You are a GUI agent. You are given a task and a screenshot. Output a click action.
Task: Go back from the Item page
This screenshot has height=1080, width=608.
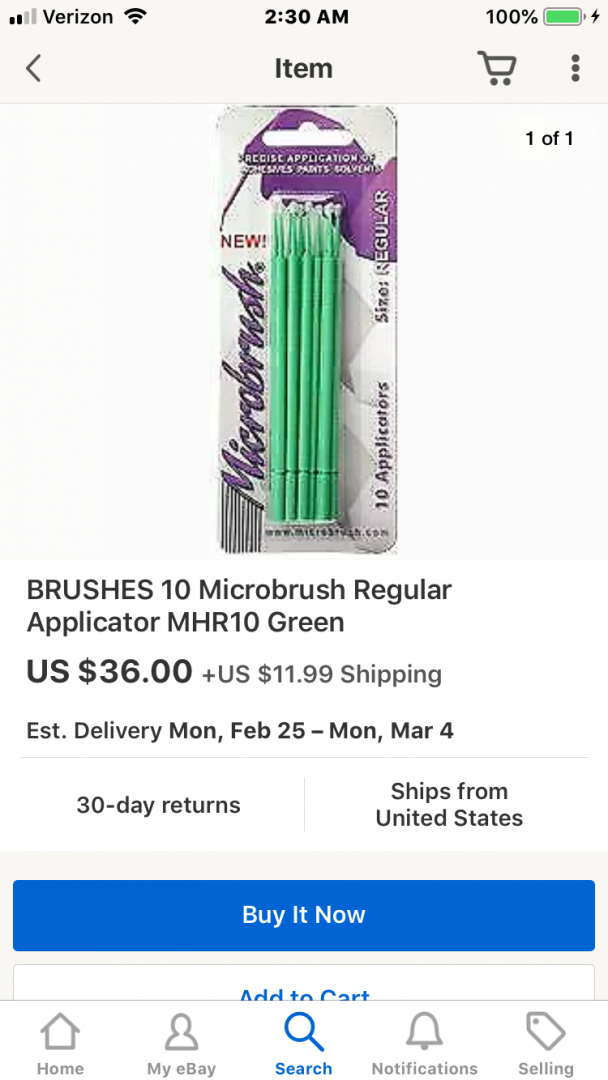(x=34, y=69)
